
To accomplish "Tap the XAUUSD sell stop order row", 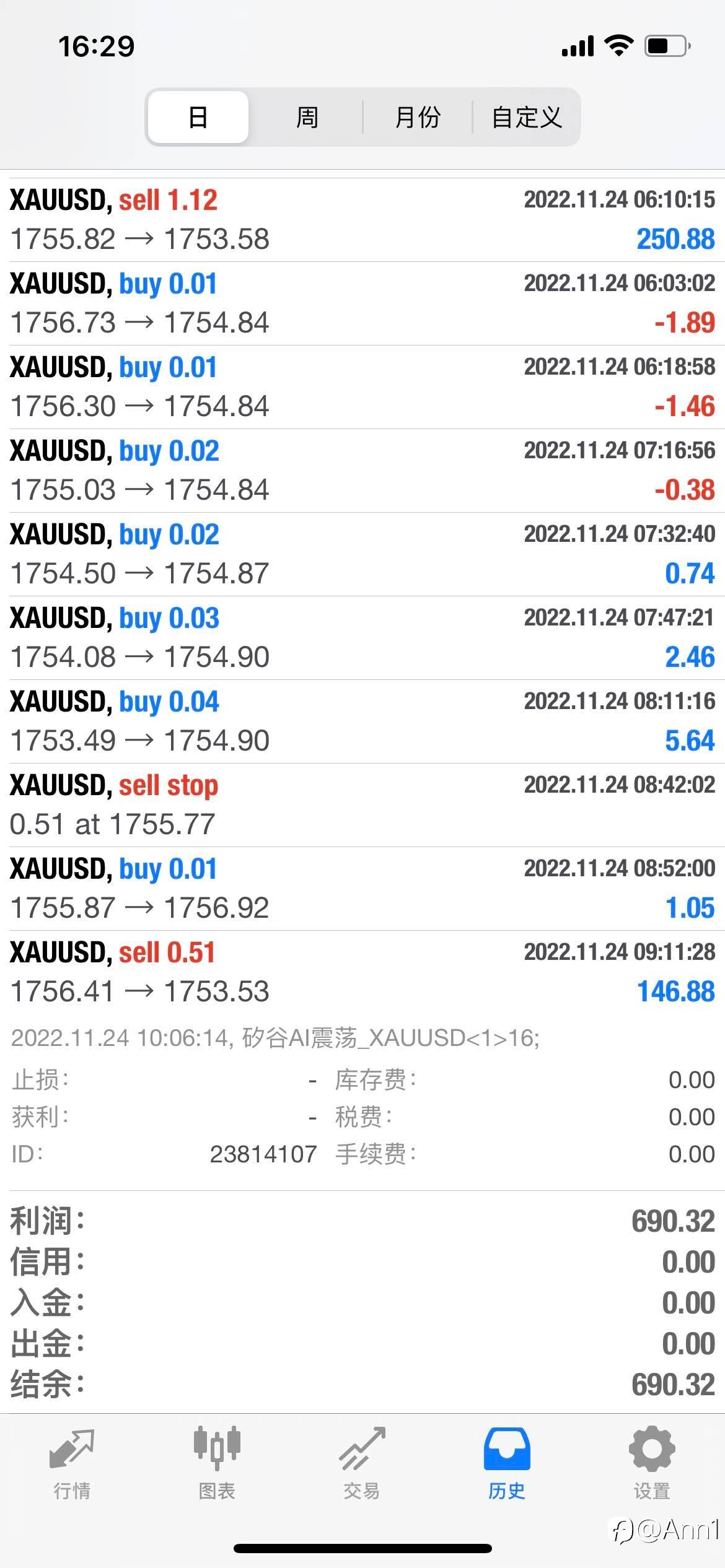I will tap(362, 805).
